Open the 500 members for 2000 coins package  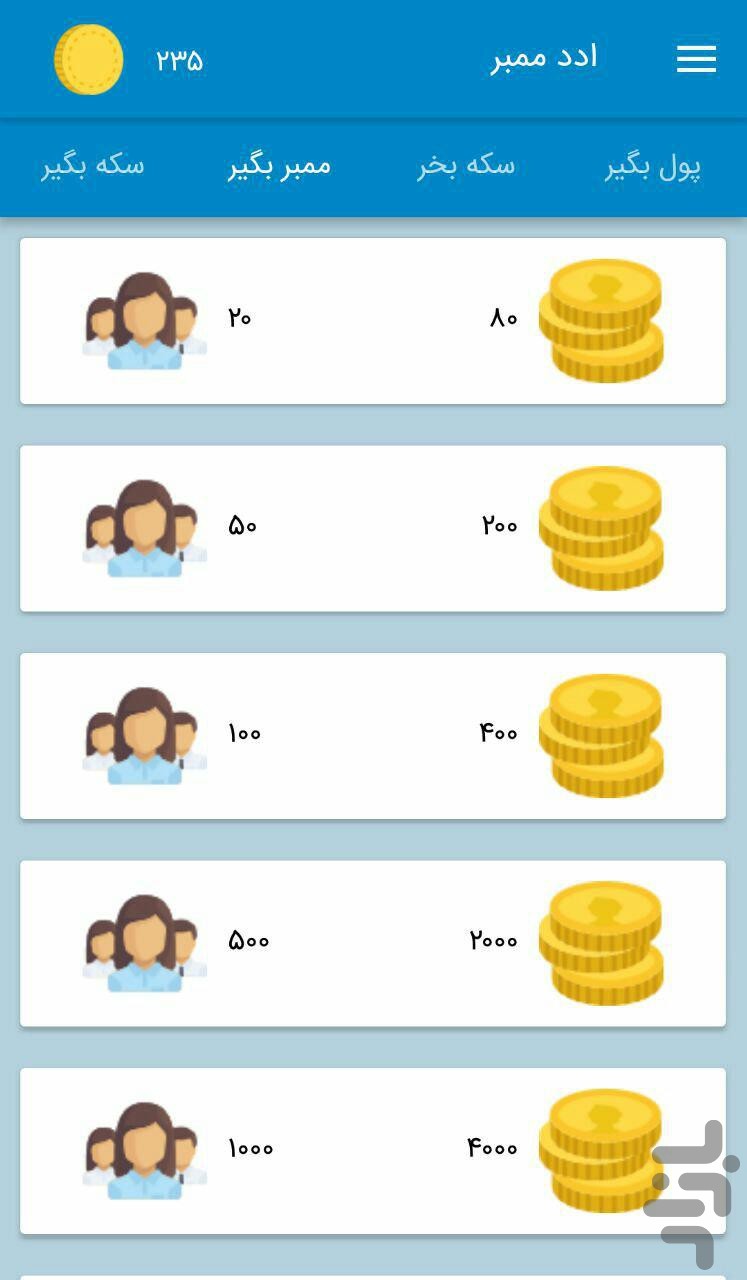coord(373,943)
